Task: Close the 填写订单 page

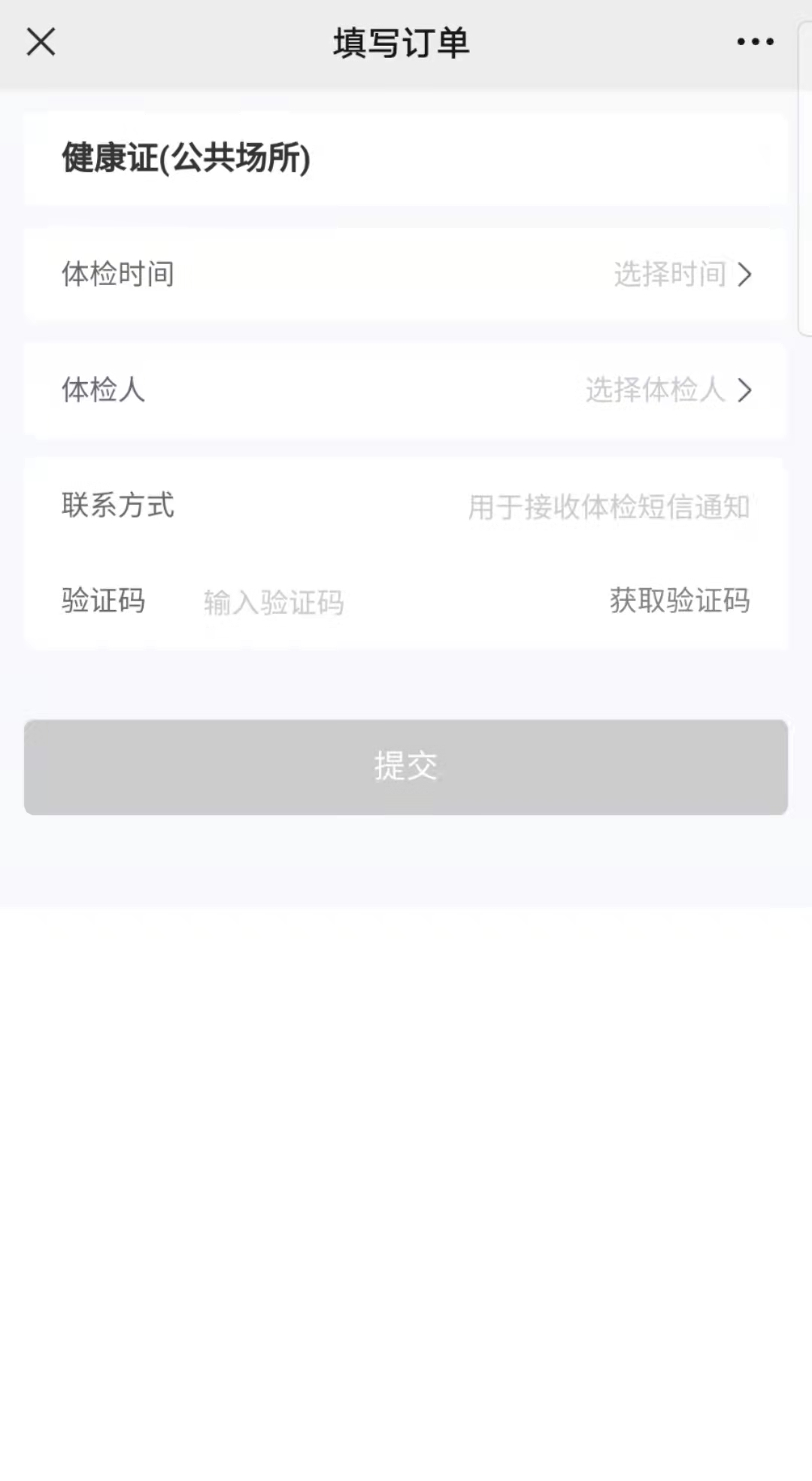Action: (x=41, y=42)
